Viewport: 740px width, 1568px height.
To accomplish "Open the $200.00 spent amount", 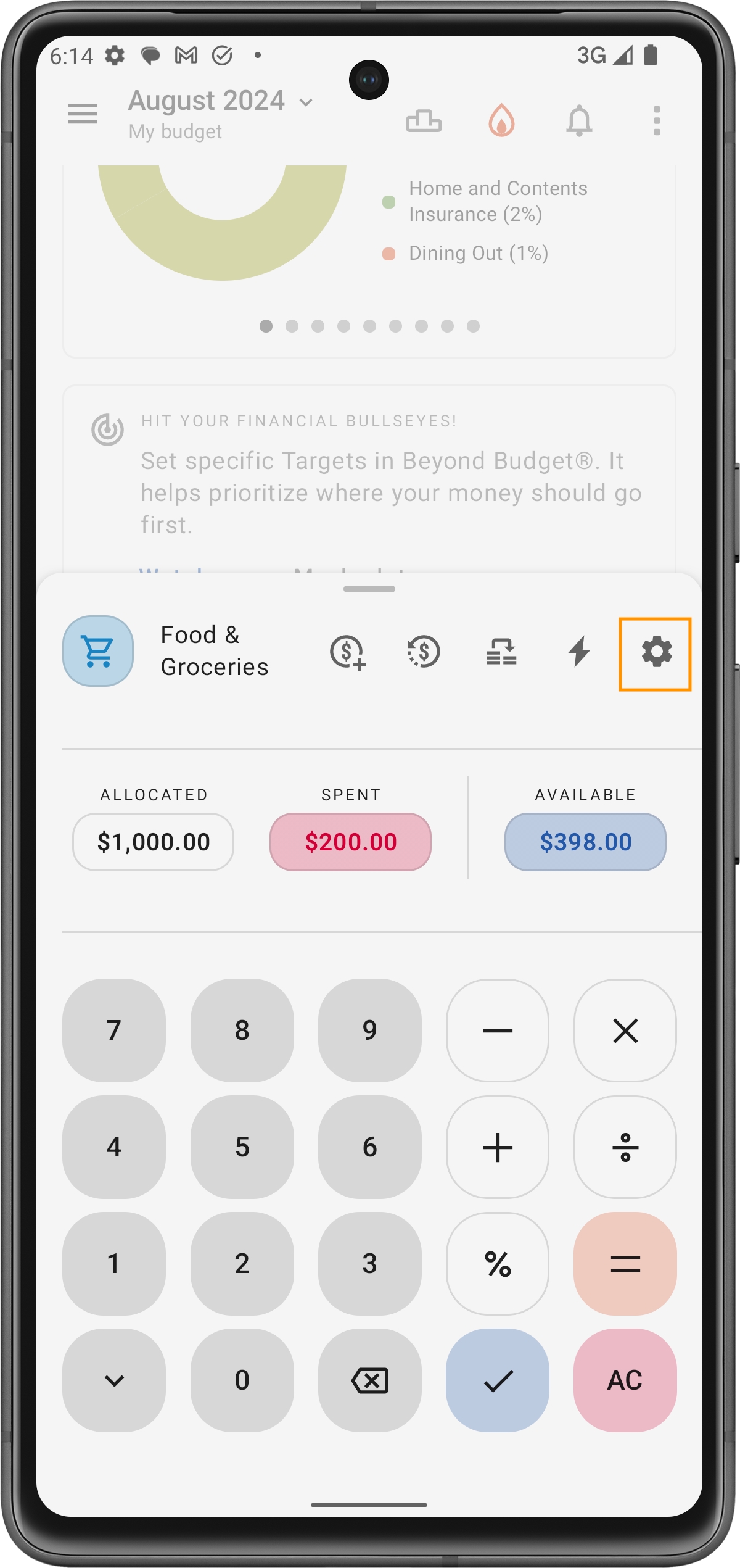I will [350, 842].
